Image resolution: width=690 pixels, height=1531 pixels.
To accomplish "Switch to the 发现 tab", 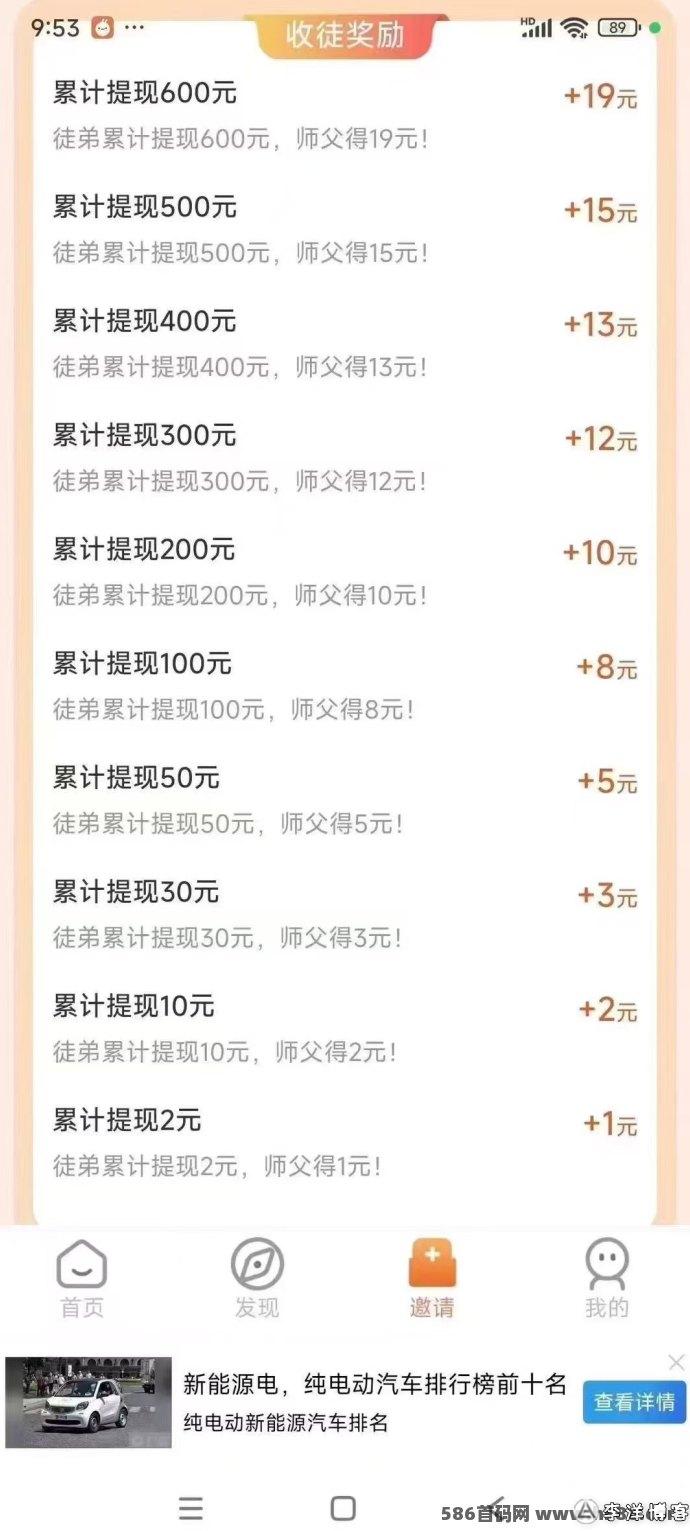I will (x=257, y=1278).
